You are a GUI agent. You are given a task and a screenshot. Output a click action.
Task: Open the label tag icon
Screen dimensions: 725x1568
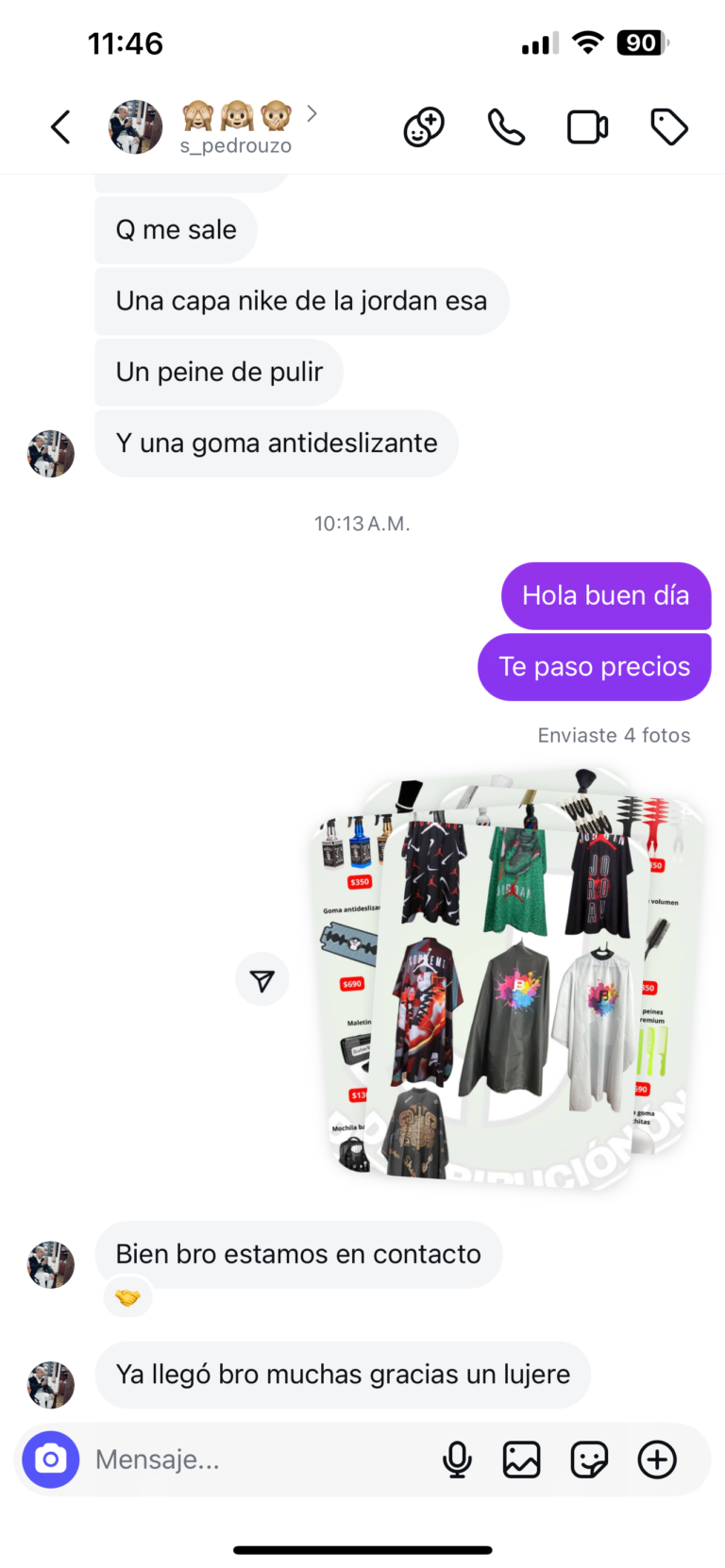(669, 127)
